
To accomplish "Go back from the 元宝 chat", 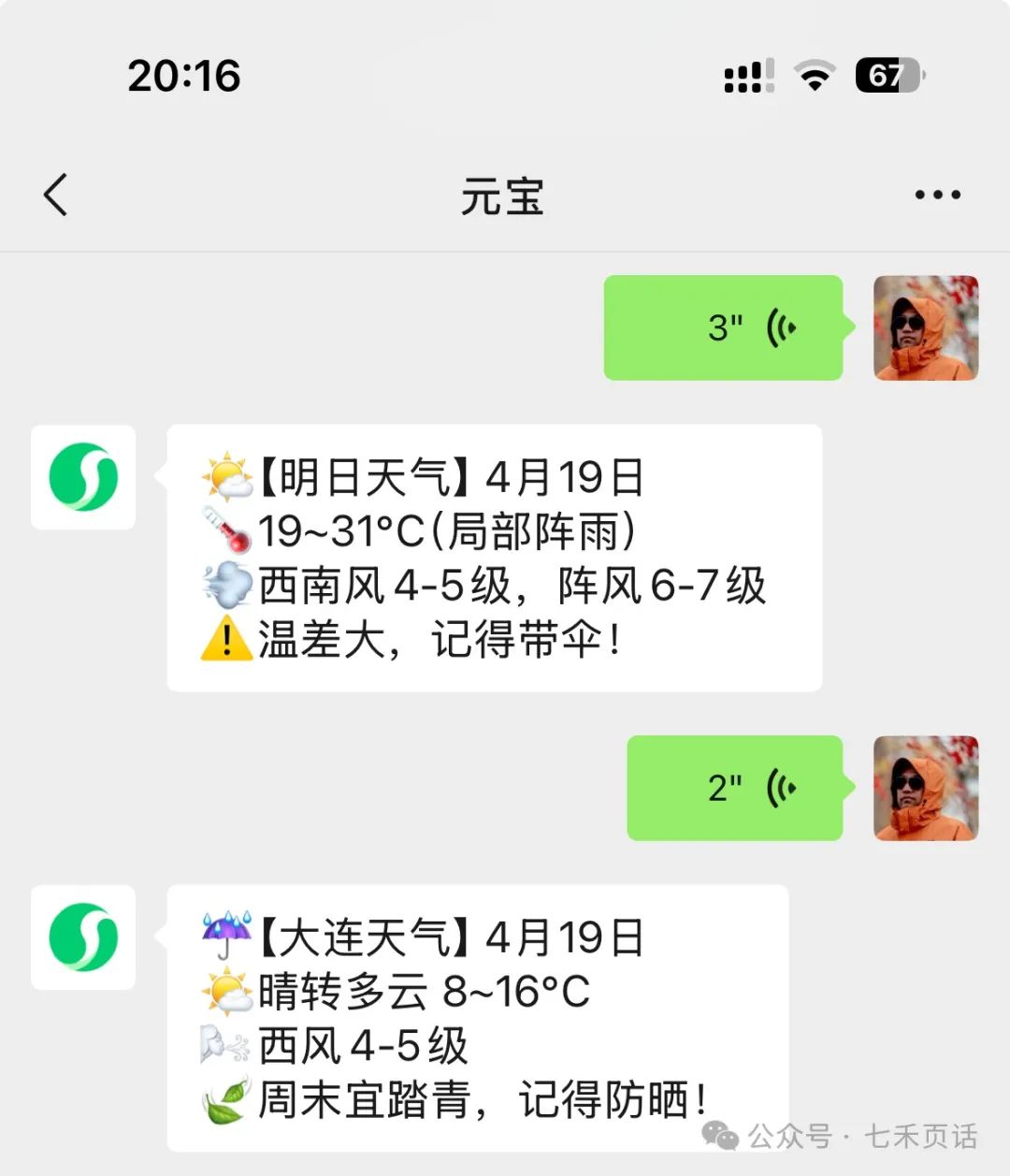I will click(56, 196).
